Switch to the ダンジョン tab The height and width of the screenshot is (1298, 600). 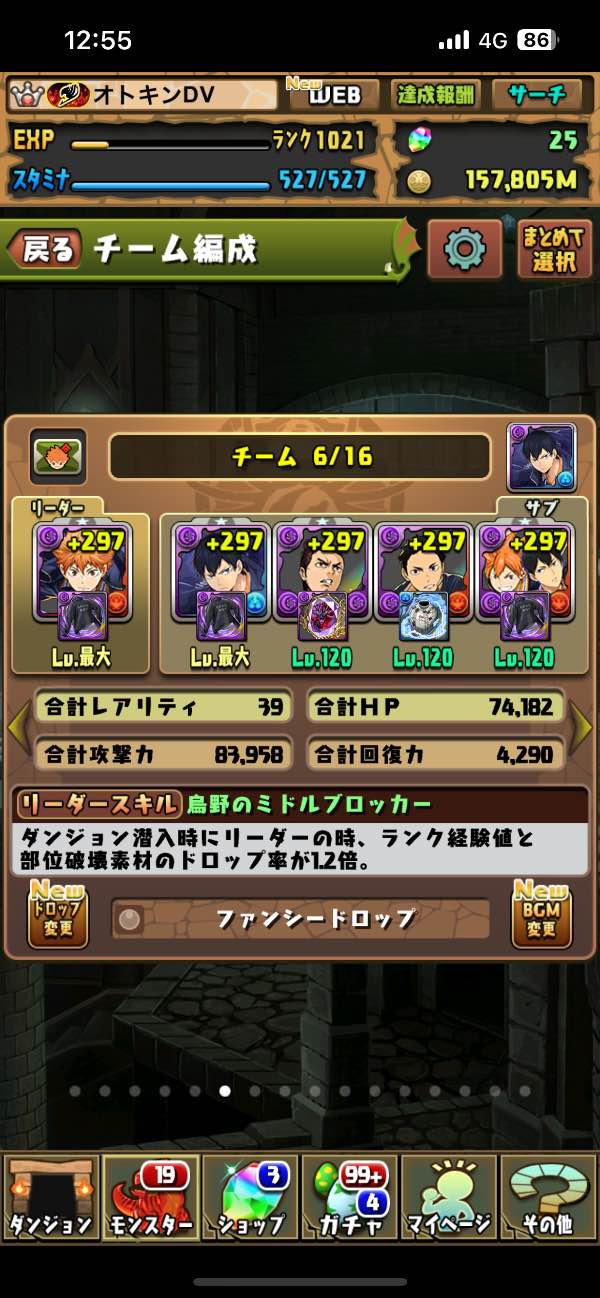[50, 1197]
